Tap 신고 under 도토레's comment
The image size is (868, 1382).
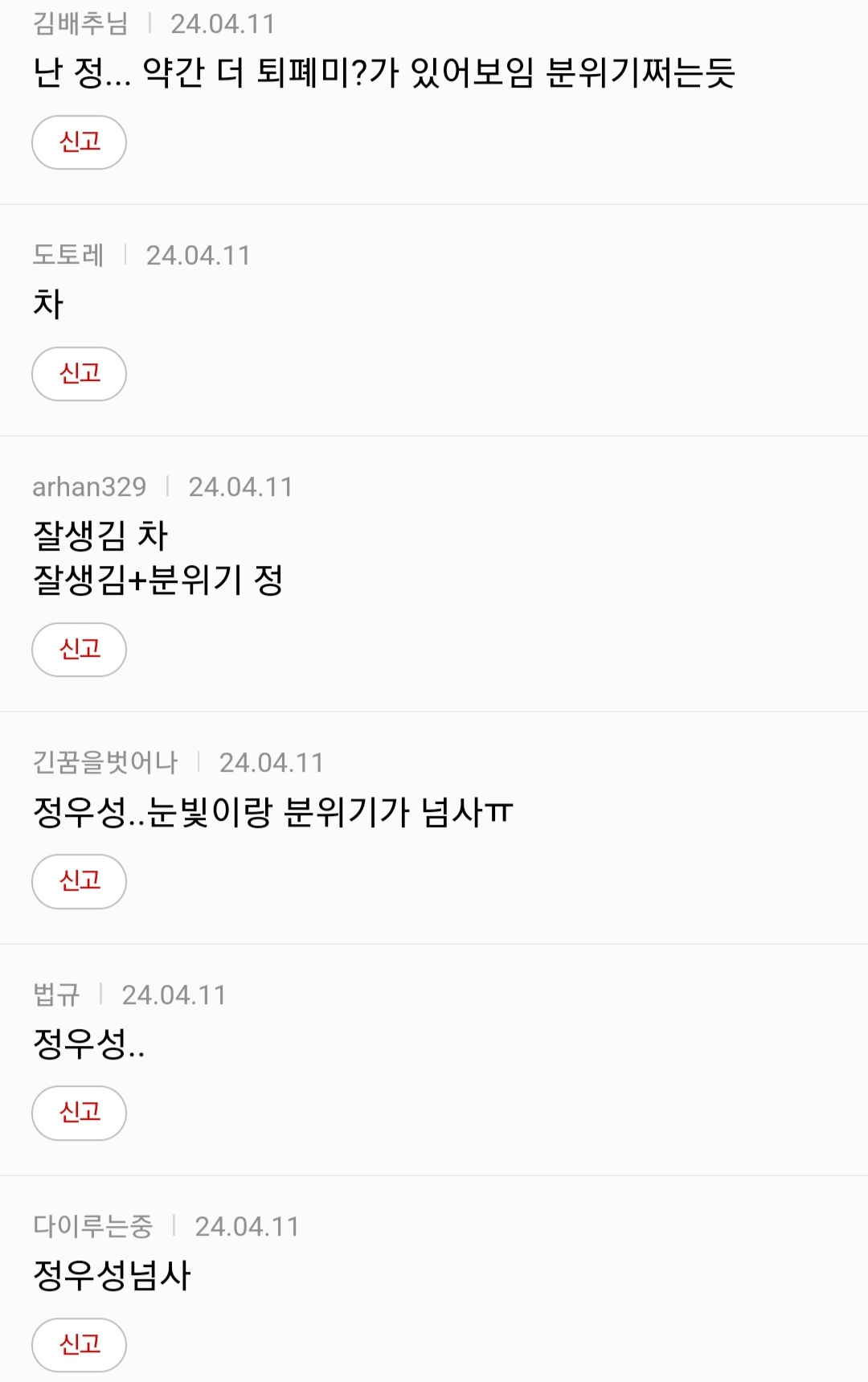(79, 374)
